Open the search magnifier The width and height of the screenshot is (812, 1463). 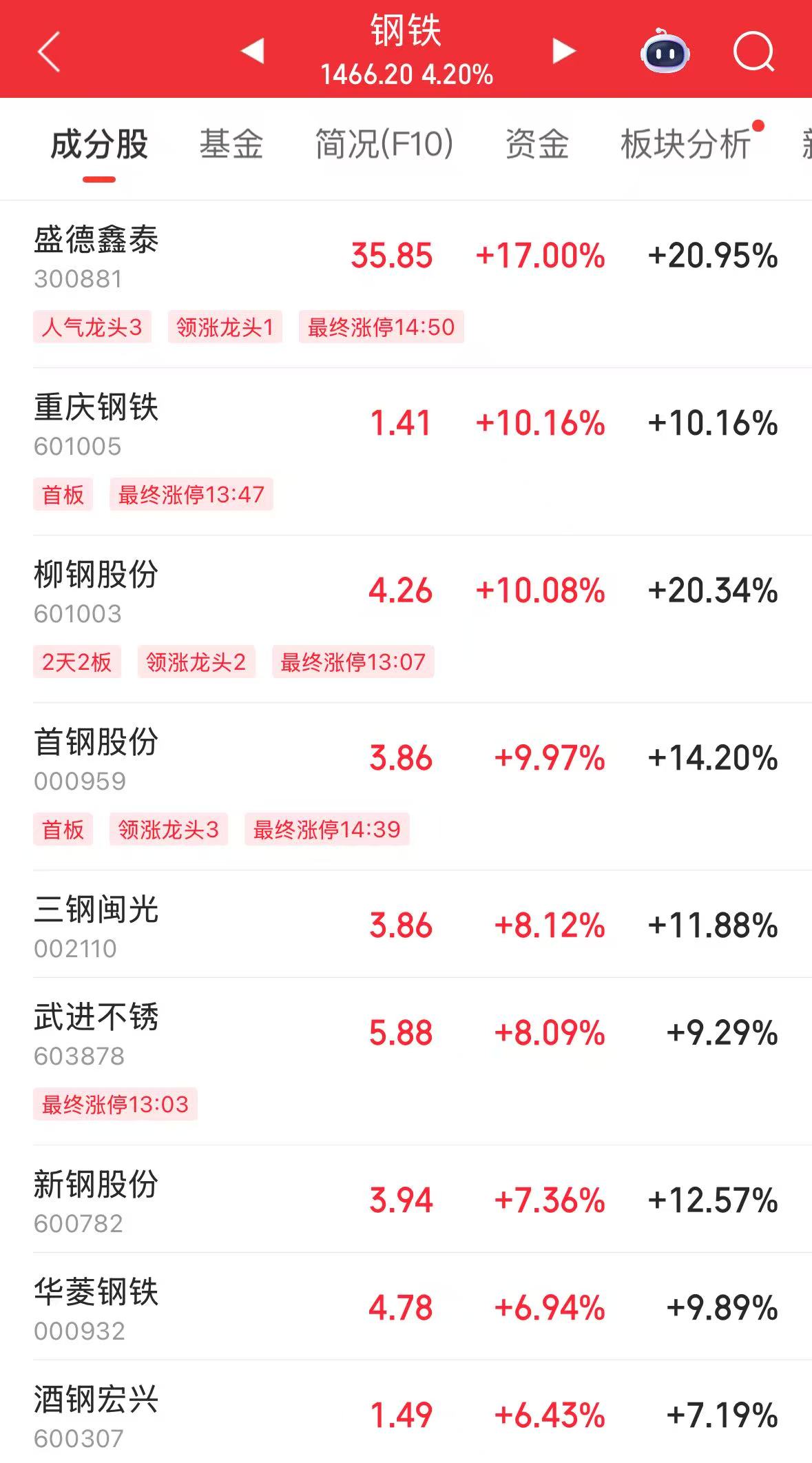point(753,52)
